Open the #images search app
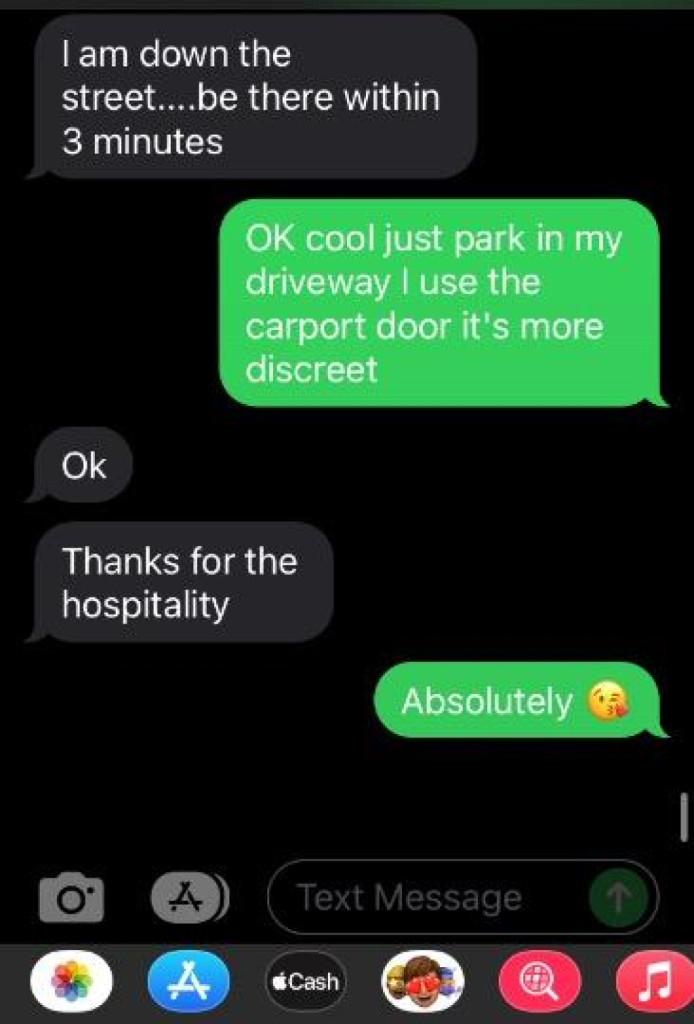694x1024 pixels. pos(541,981)
